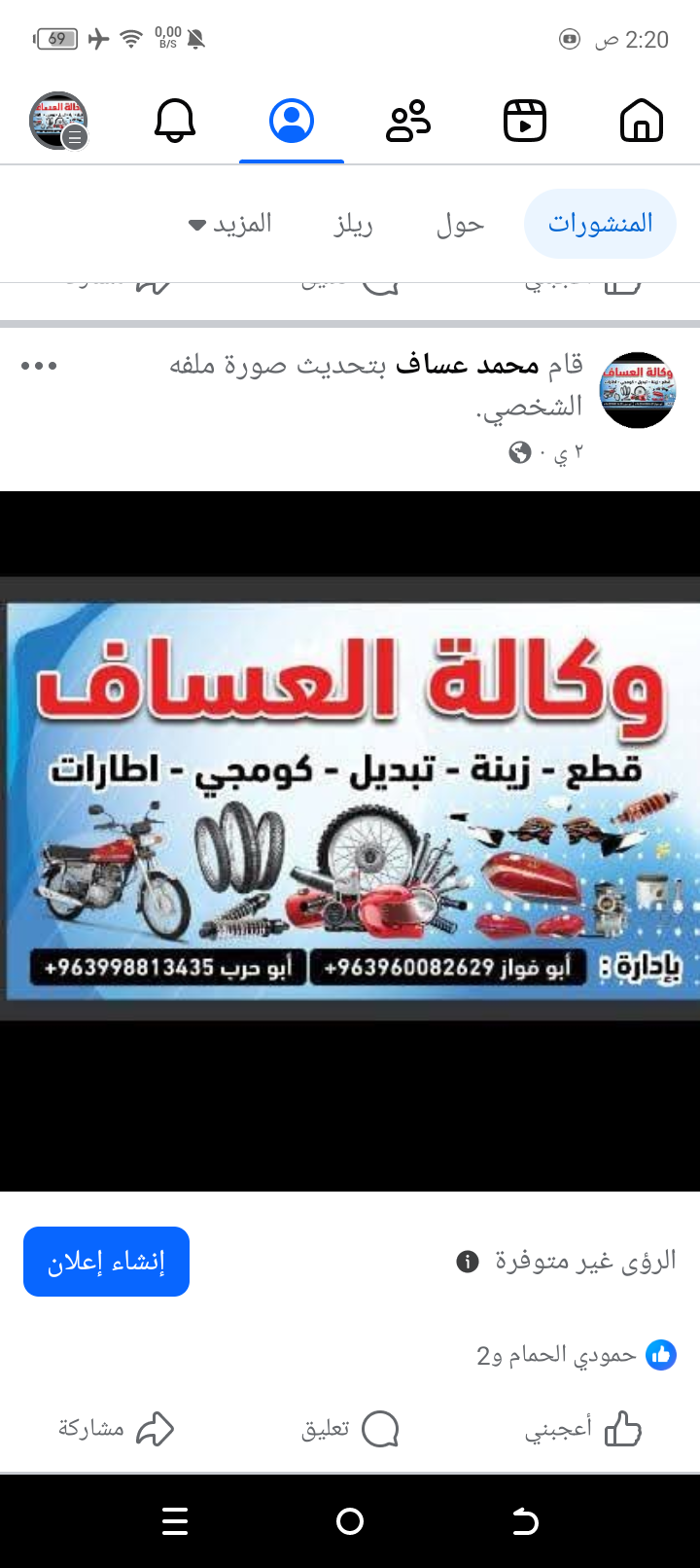This screenshot has width=700, height=1568.
Task: Open the Friends tab
Action: 408,122
